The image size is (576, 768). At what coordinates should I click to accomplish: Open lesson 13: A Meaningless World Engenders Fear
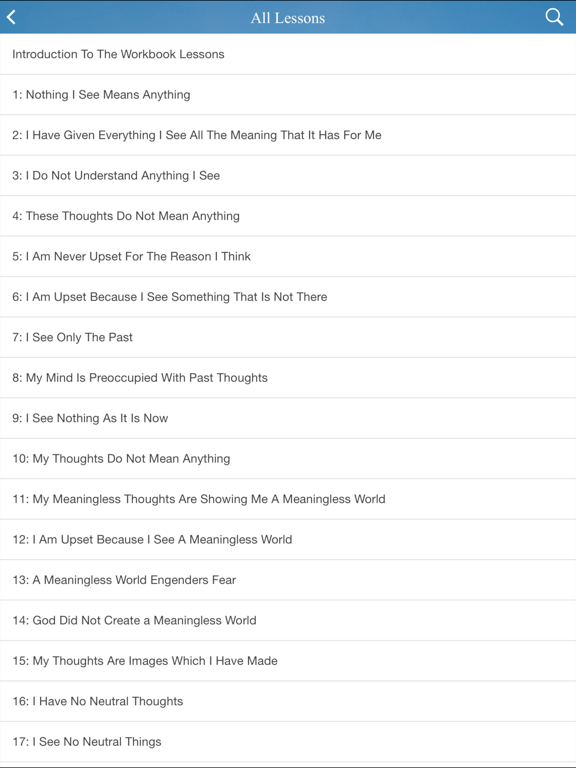pyautogui.click(x=288, y=580)
